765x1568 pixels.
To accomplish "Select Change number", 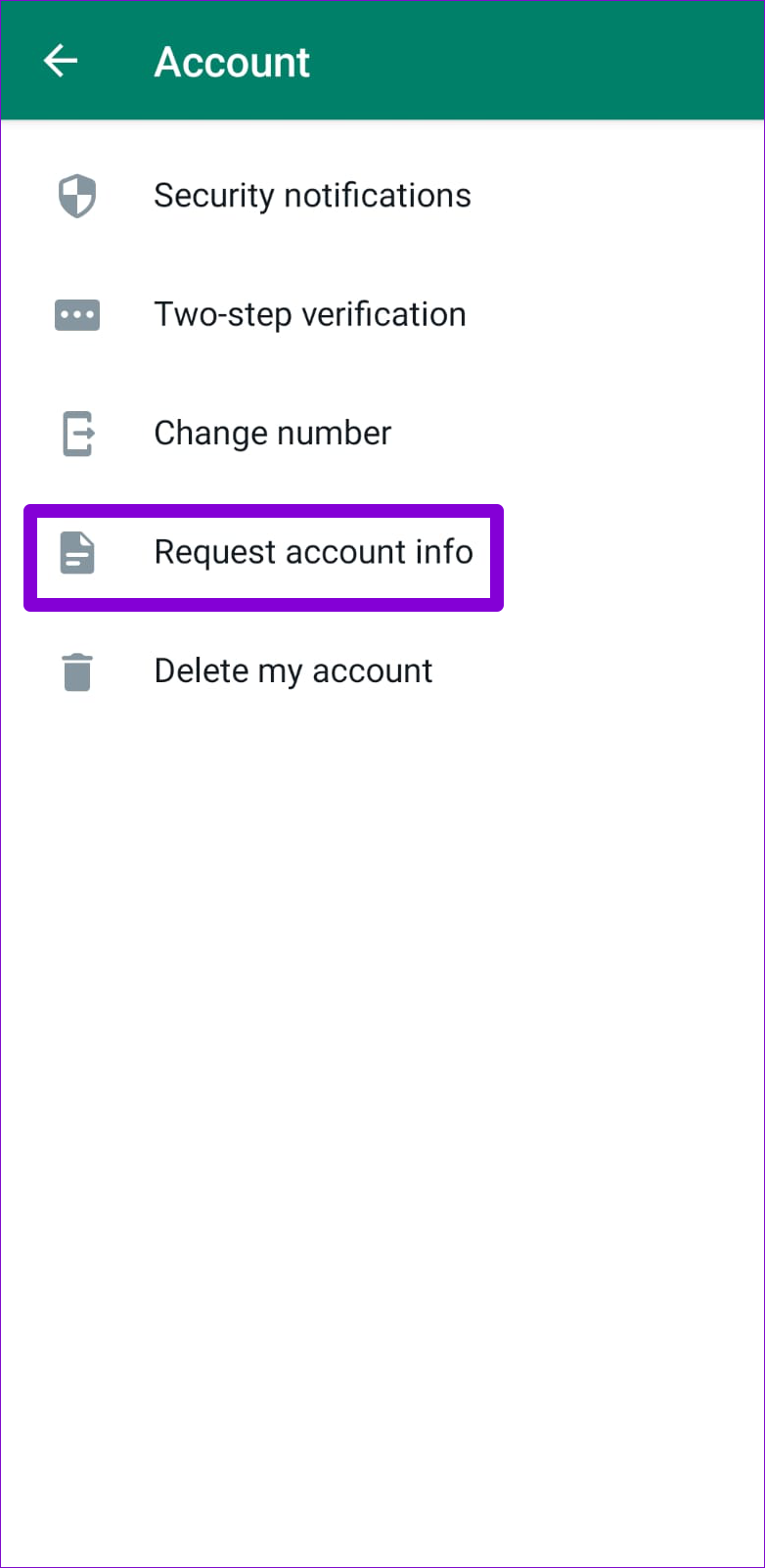I will click(382, 434).
